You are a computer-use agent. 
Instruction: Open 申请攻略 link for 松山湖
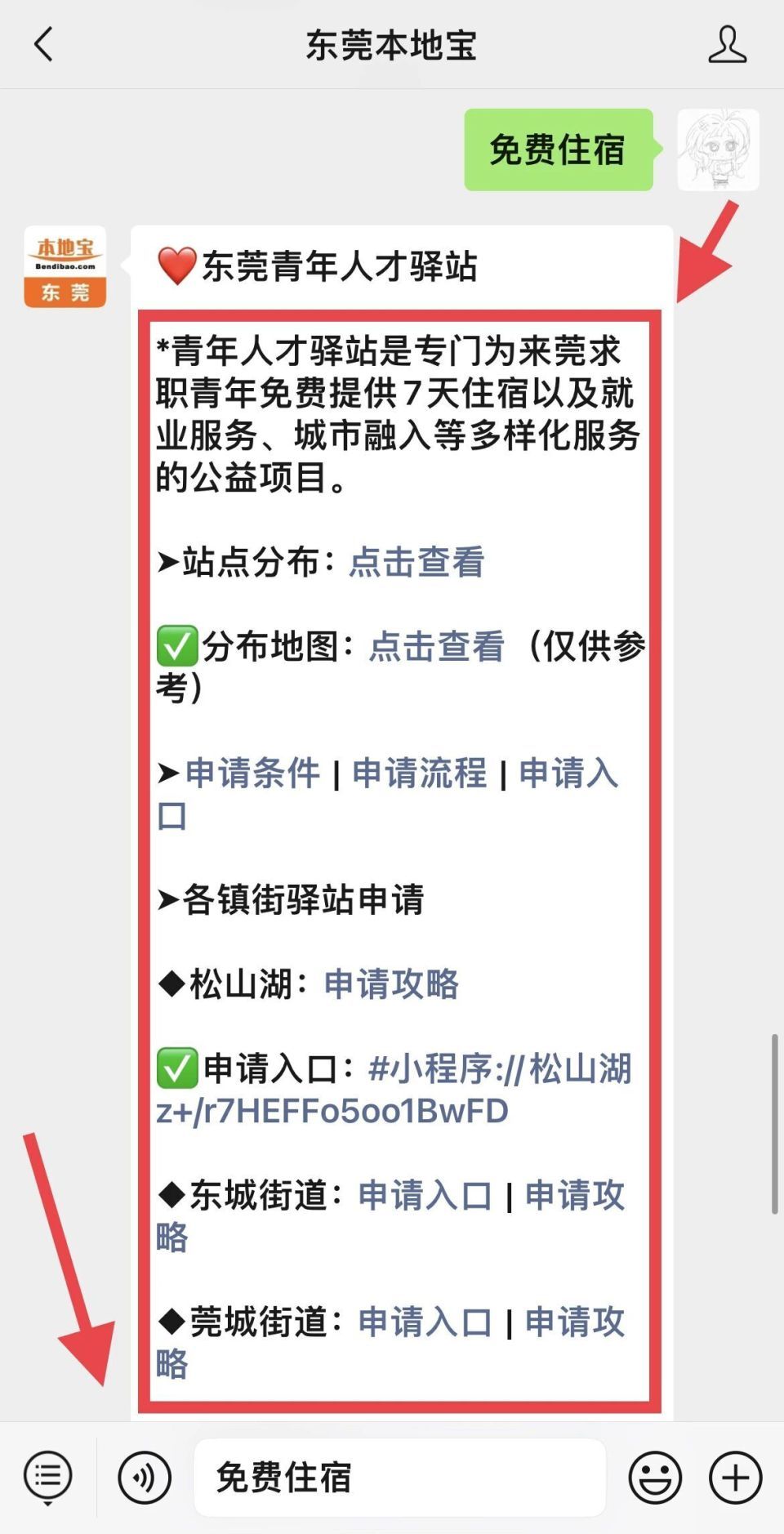tap(391, 983)
